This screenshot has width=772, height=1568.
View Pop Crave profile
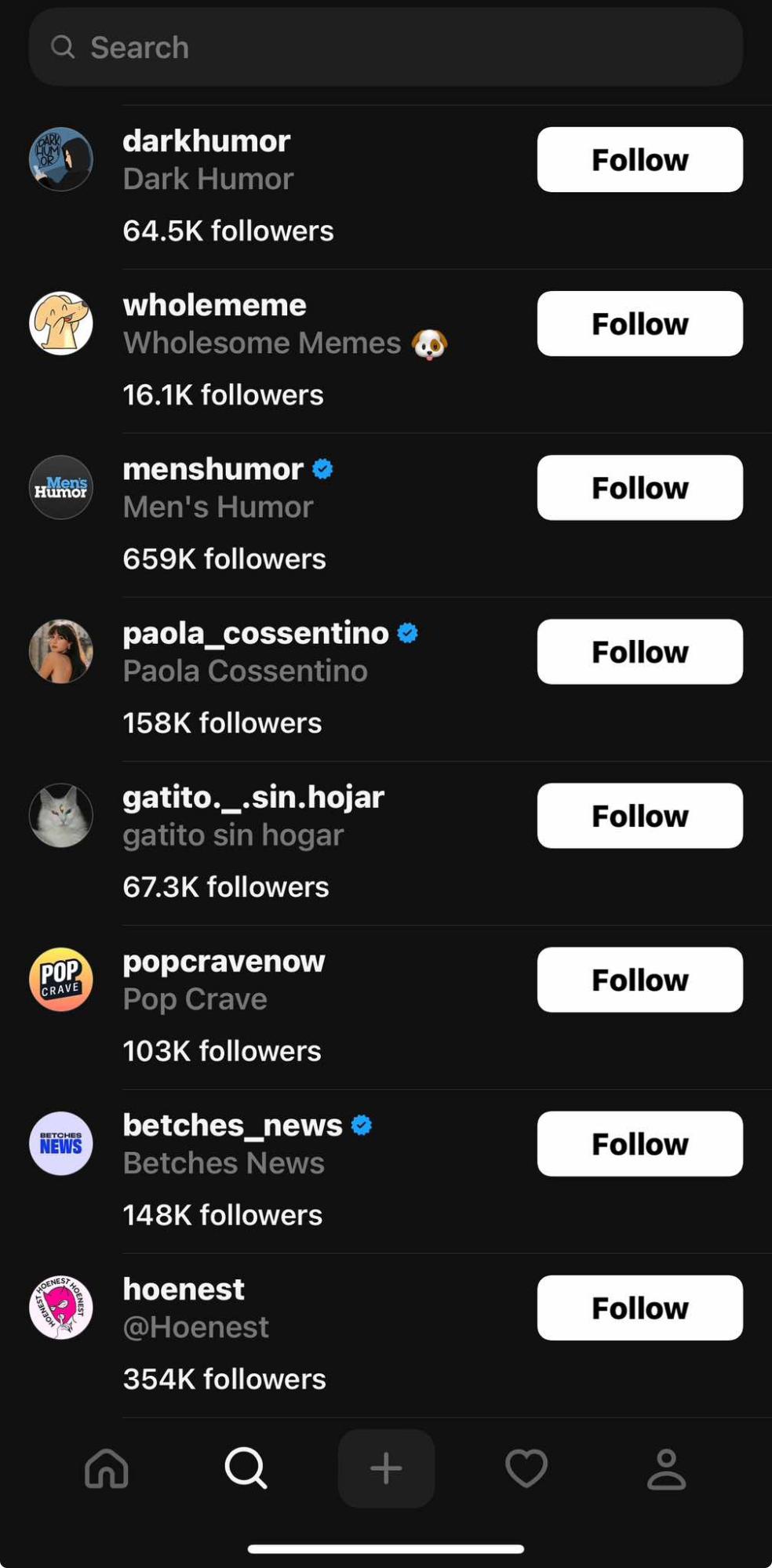(223, 962)
